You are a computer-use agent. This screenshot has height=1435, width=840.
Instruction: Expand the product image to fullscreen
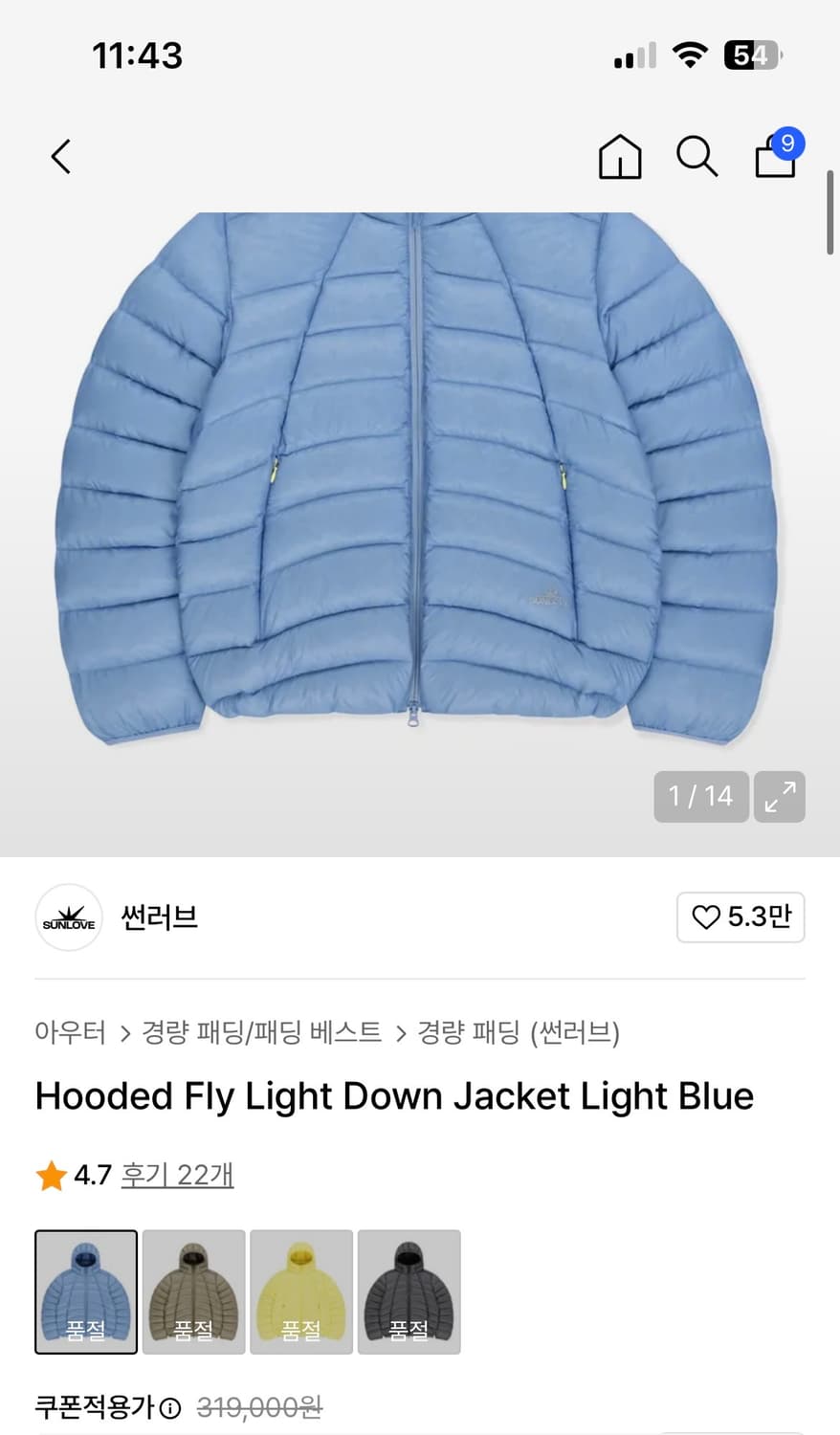point(780,797)
